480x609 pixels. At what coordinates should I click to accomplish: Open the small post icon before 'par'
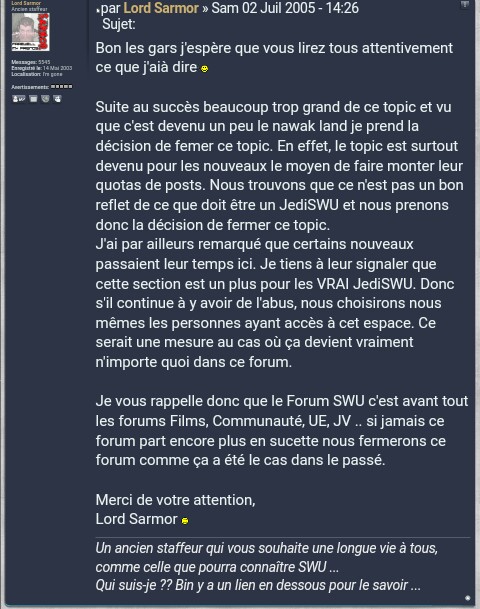(x=98, y=11)
